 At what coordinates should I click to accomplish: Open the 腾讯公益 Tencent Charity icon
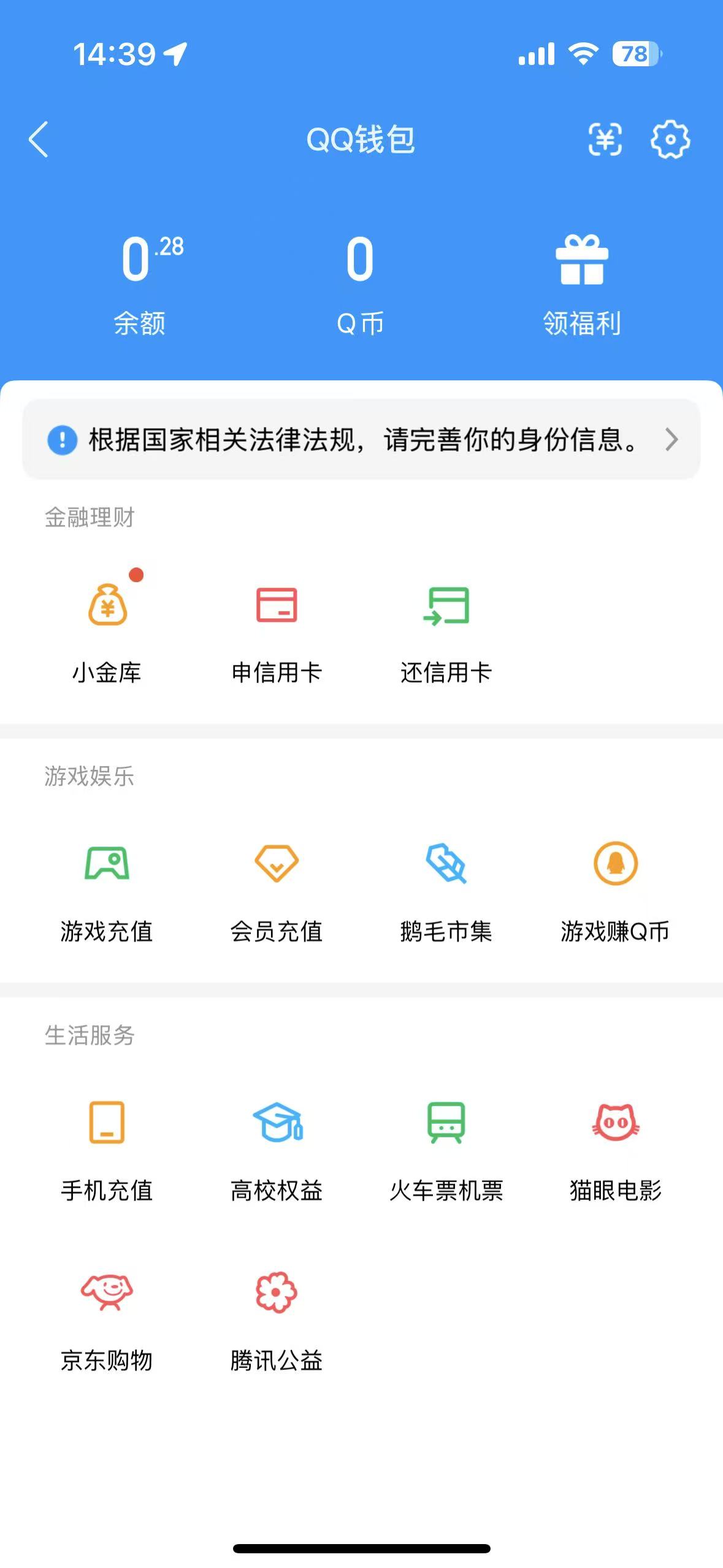(x=277, y=1301)
